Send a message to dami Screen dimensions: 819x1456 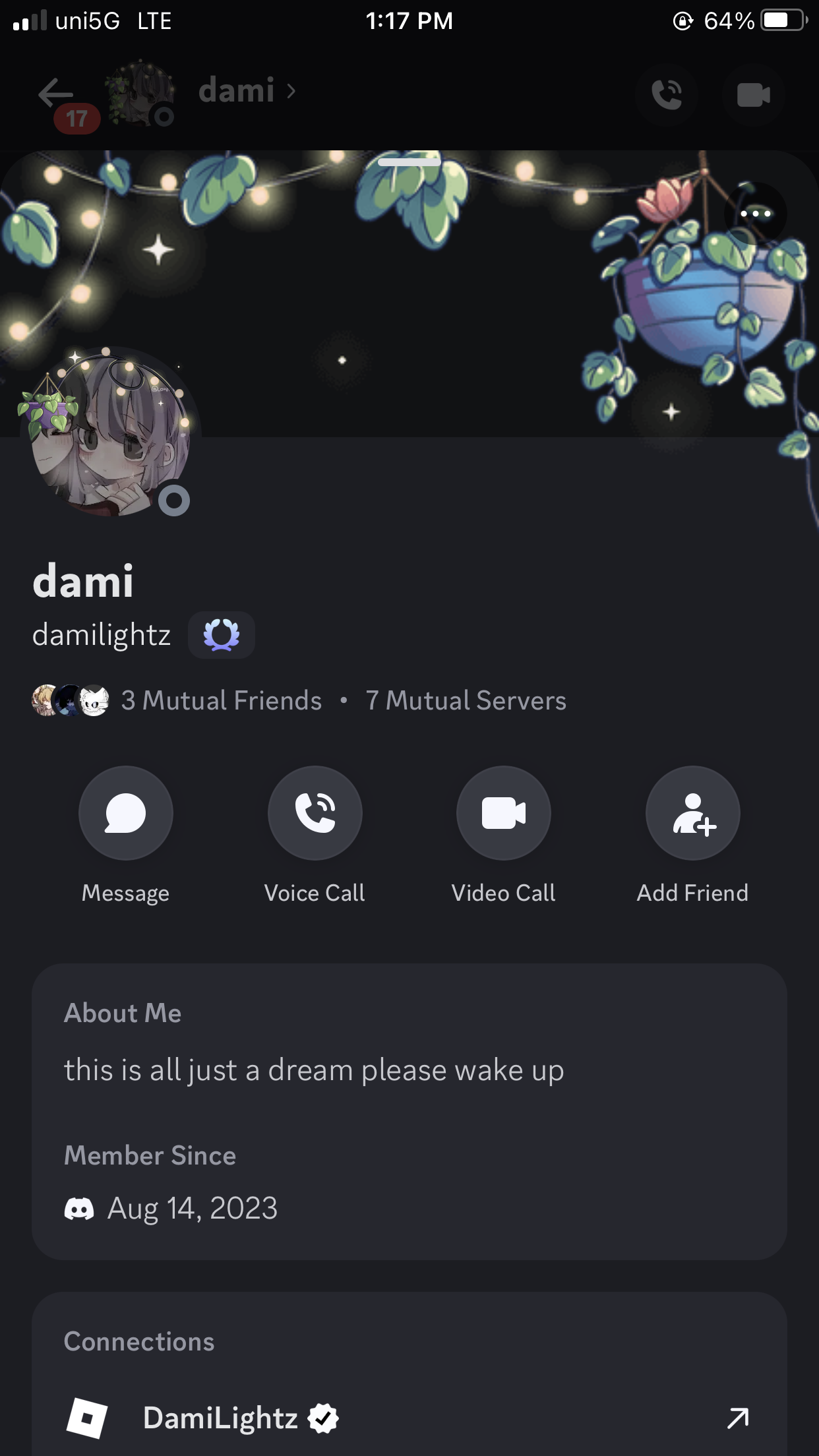(x=125, y=813)
